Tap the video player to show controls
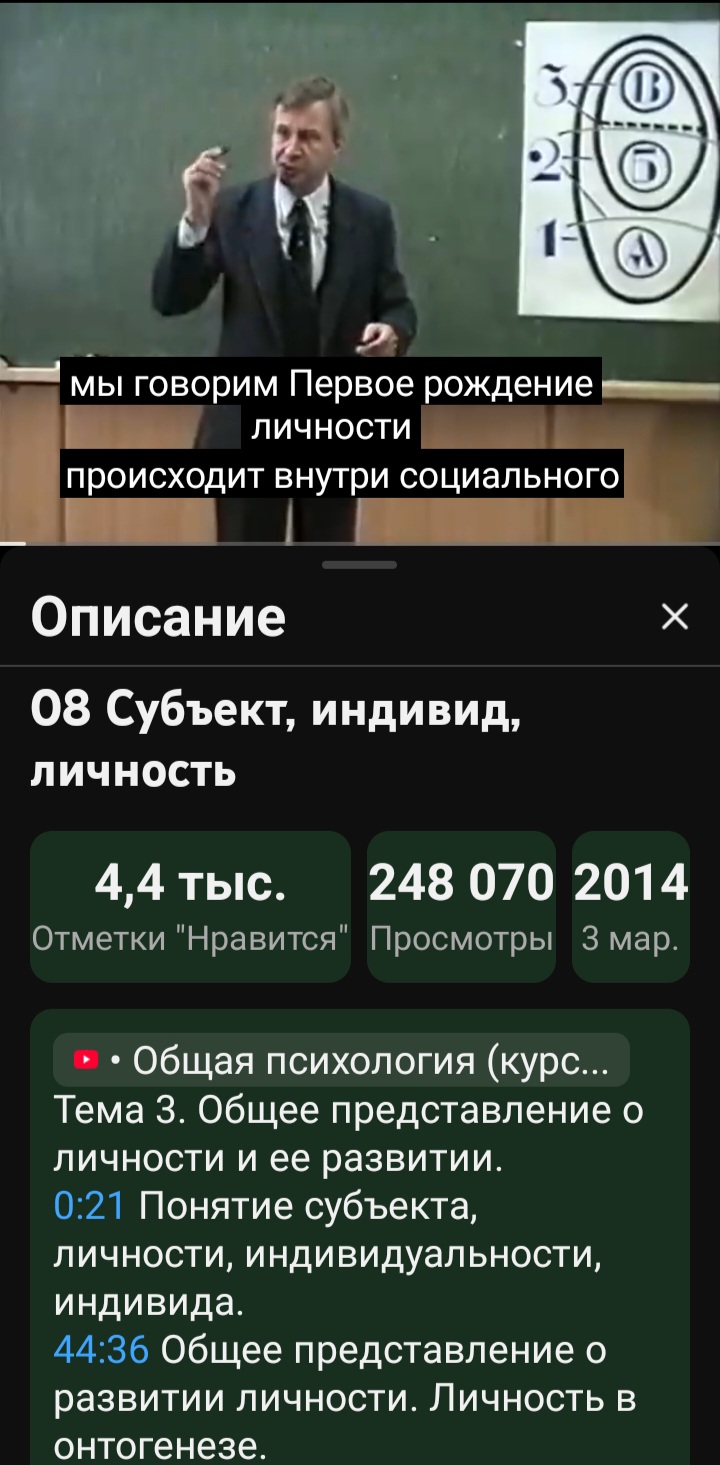 (360, 200)
